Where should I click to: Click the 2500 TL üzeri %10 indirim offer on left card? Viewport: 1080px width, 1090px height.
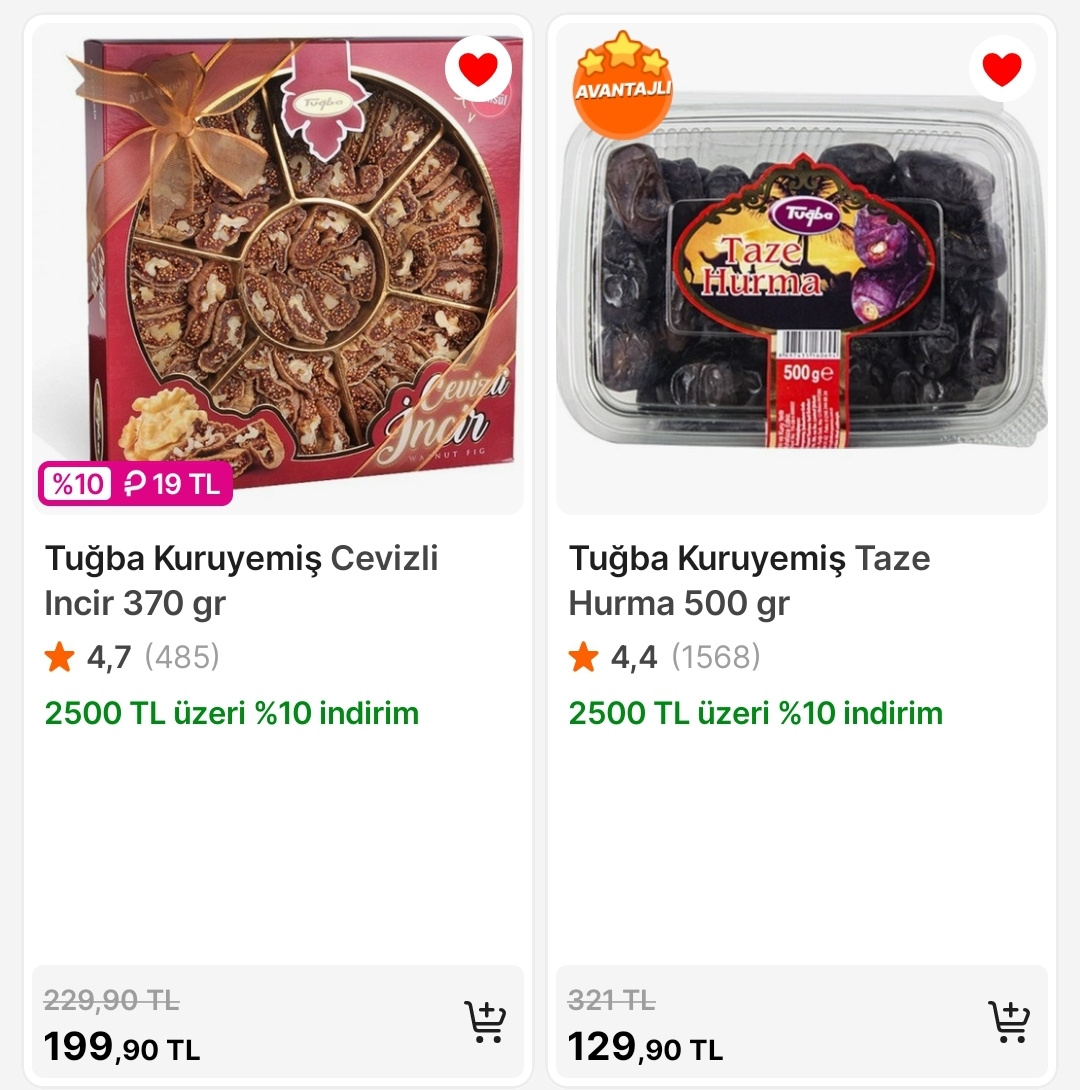[232, 713]
